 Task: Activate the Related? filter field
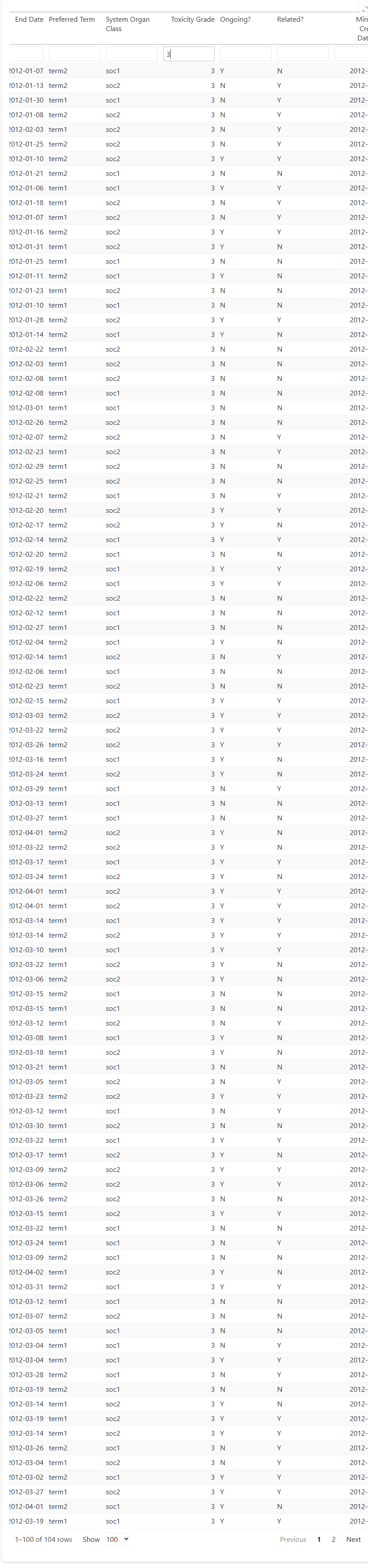coord(302,54)
